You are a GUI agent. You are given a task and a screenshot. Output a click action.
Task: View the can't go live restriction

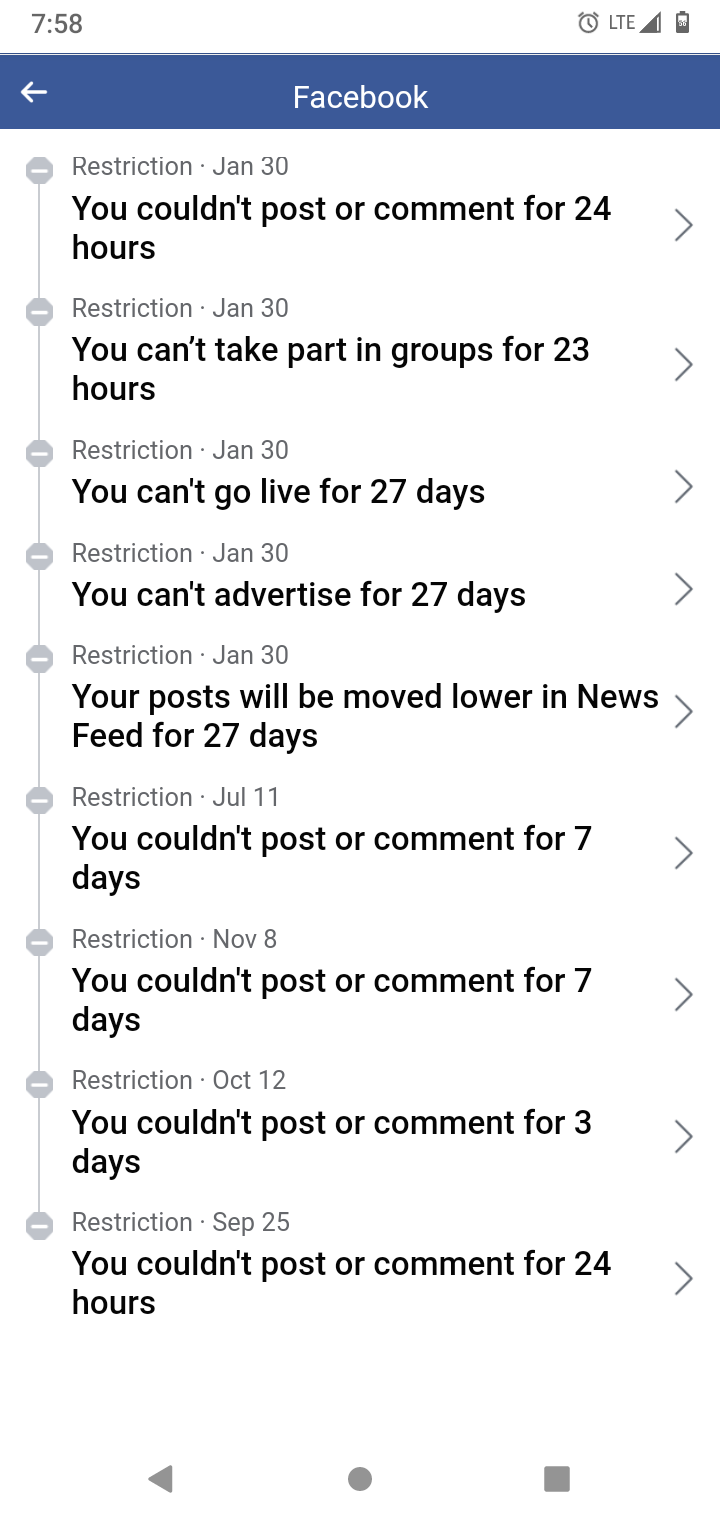[x=360, y=489]
